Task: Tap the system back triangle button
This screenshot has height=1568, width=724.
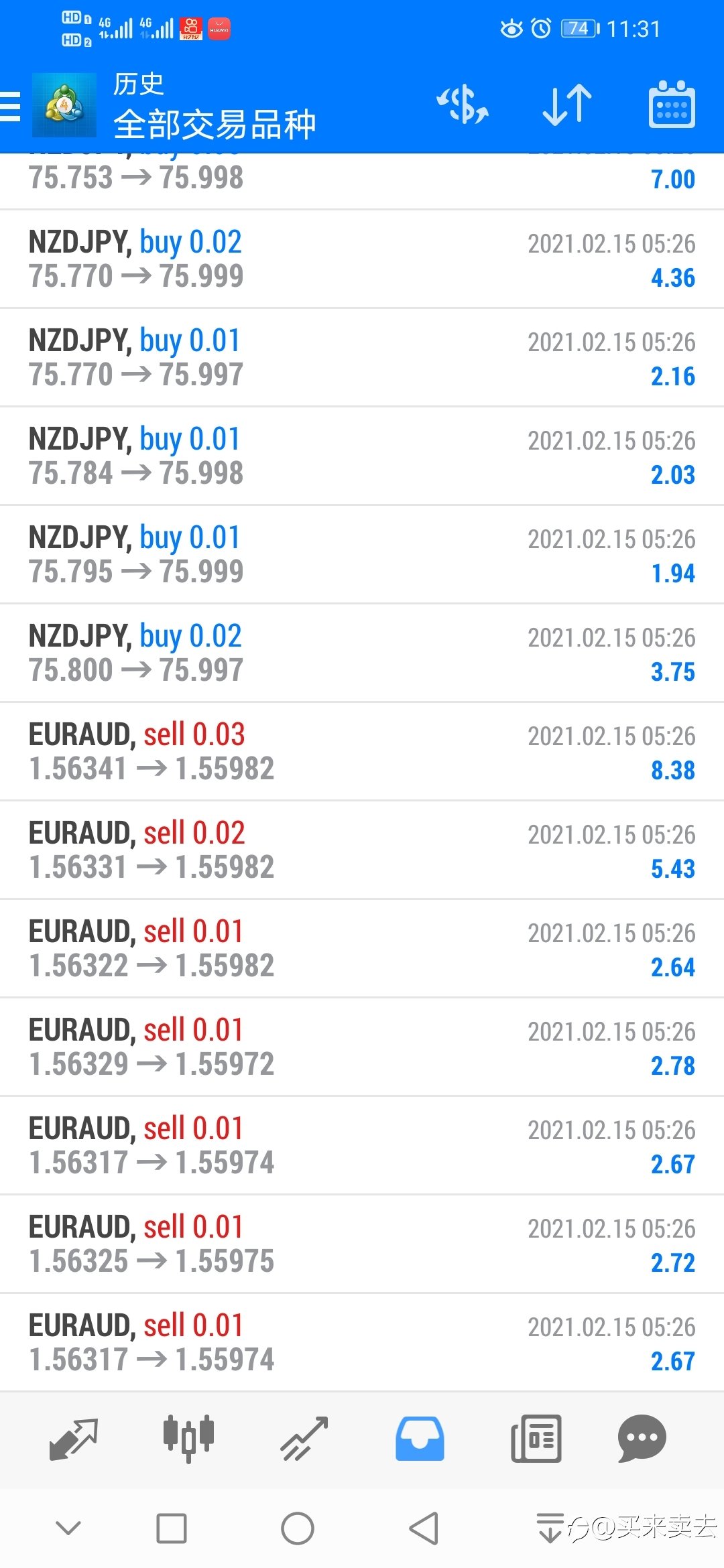Action: click(x=424, y=1528)
